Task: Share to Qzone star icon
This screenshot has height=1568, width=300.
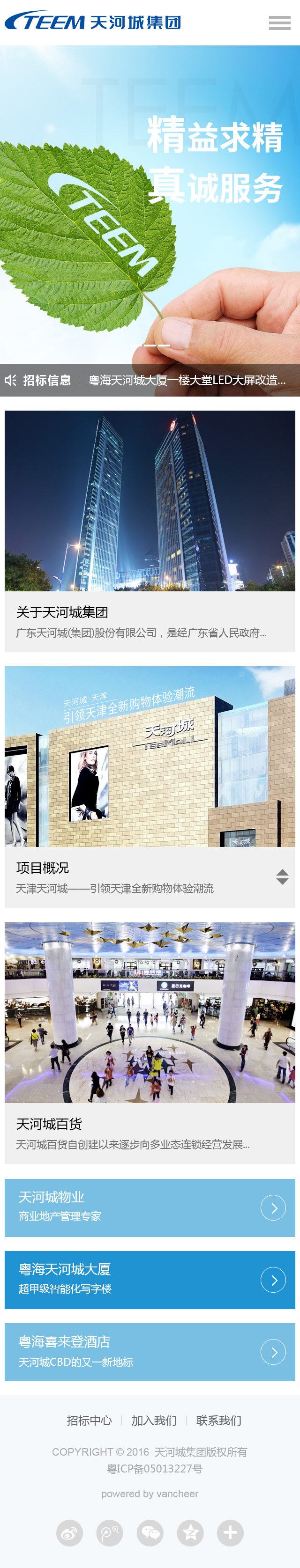Action: pos(190,1533)
